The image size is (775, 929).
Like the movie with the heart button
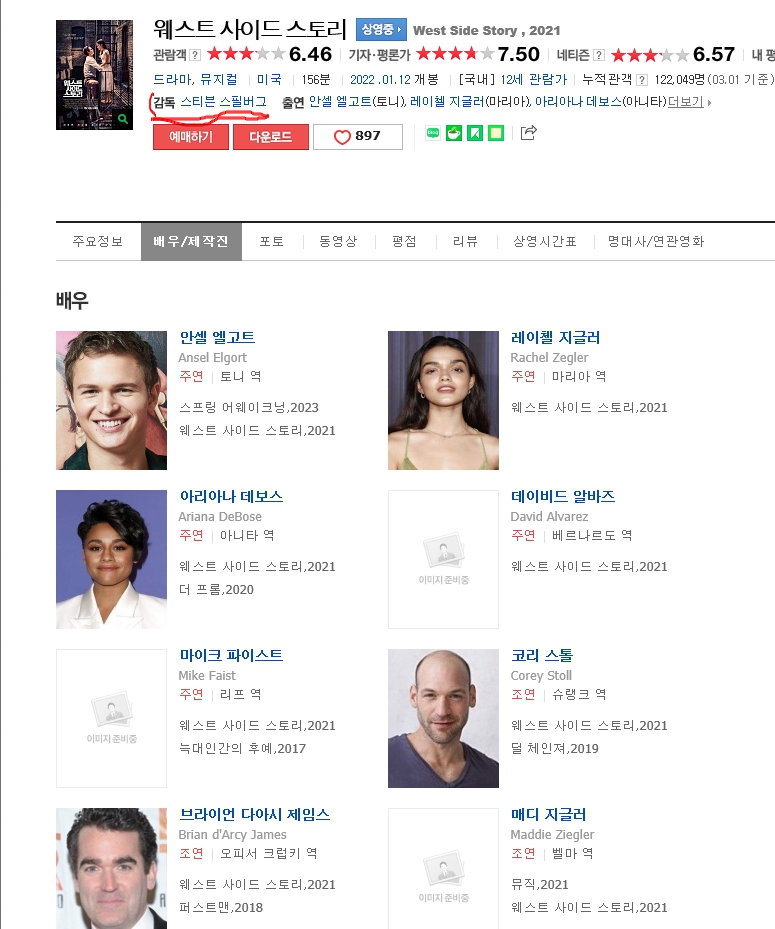[358, 137]
